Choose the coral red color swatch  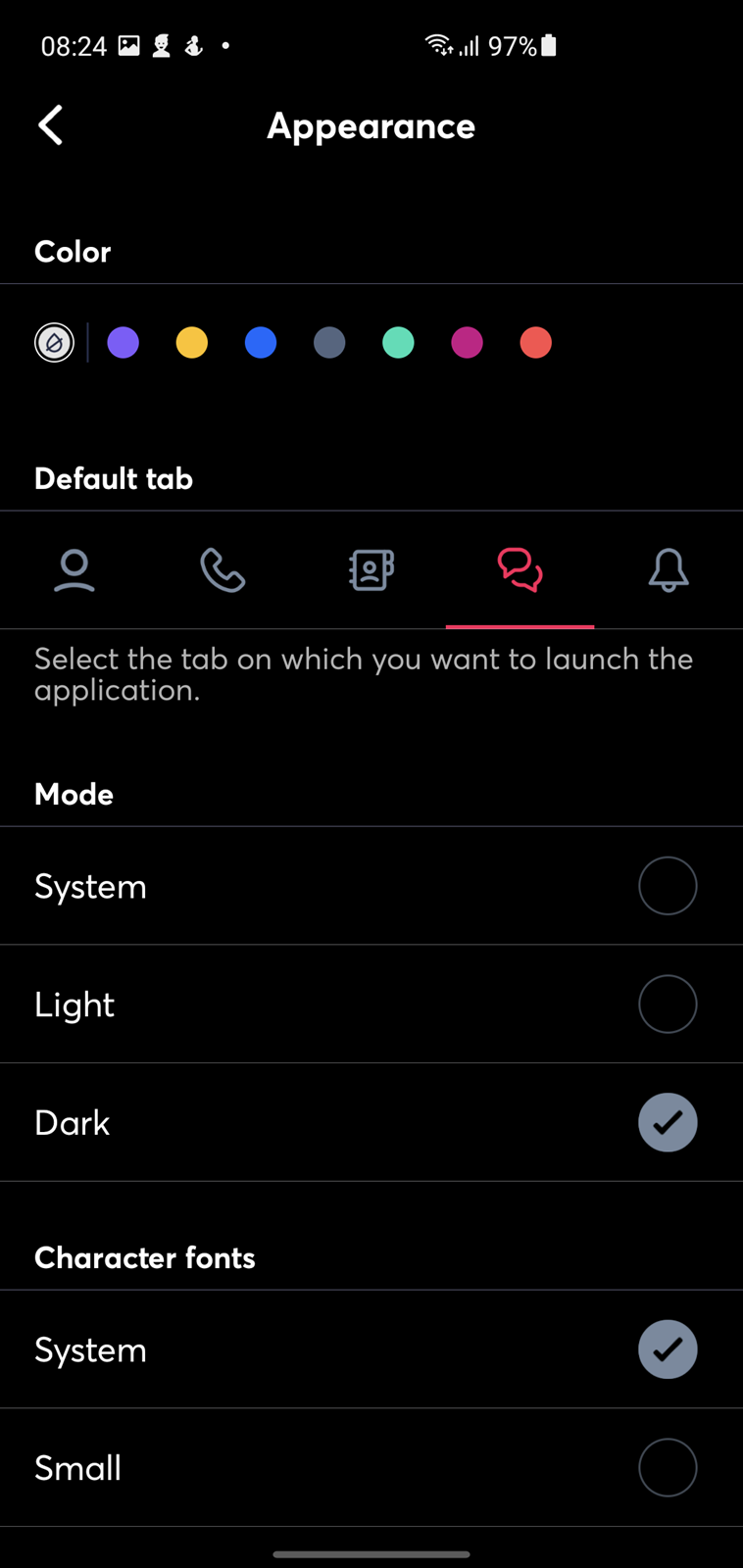(535, 343)
